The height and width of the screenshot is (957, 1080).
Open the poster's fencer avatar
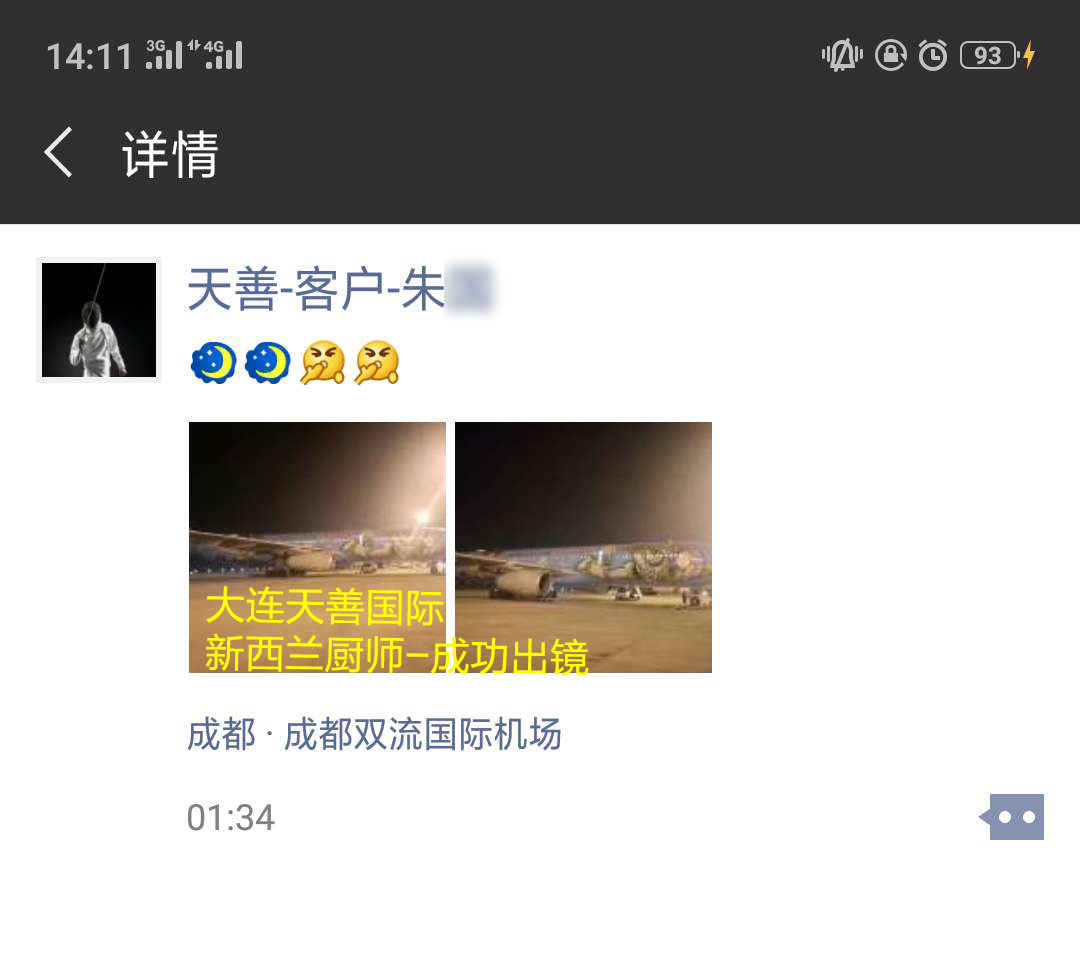click(x=99, y=320)
